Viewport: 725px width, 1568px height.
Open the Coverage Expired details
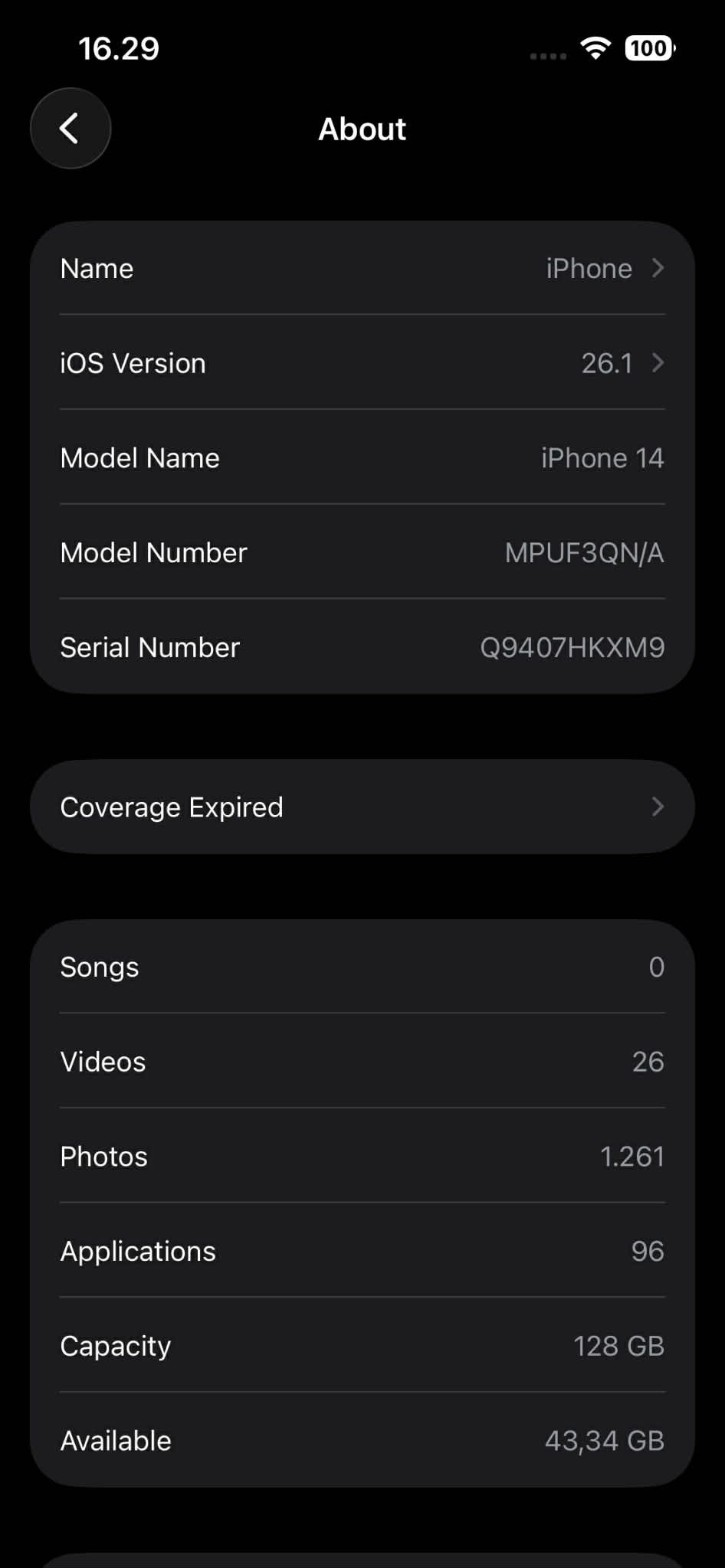click(x=362, y=807)
